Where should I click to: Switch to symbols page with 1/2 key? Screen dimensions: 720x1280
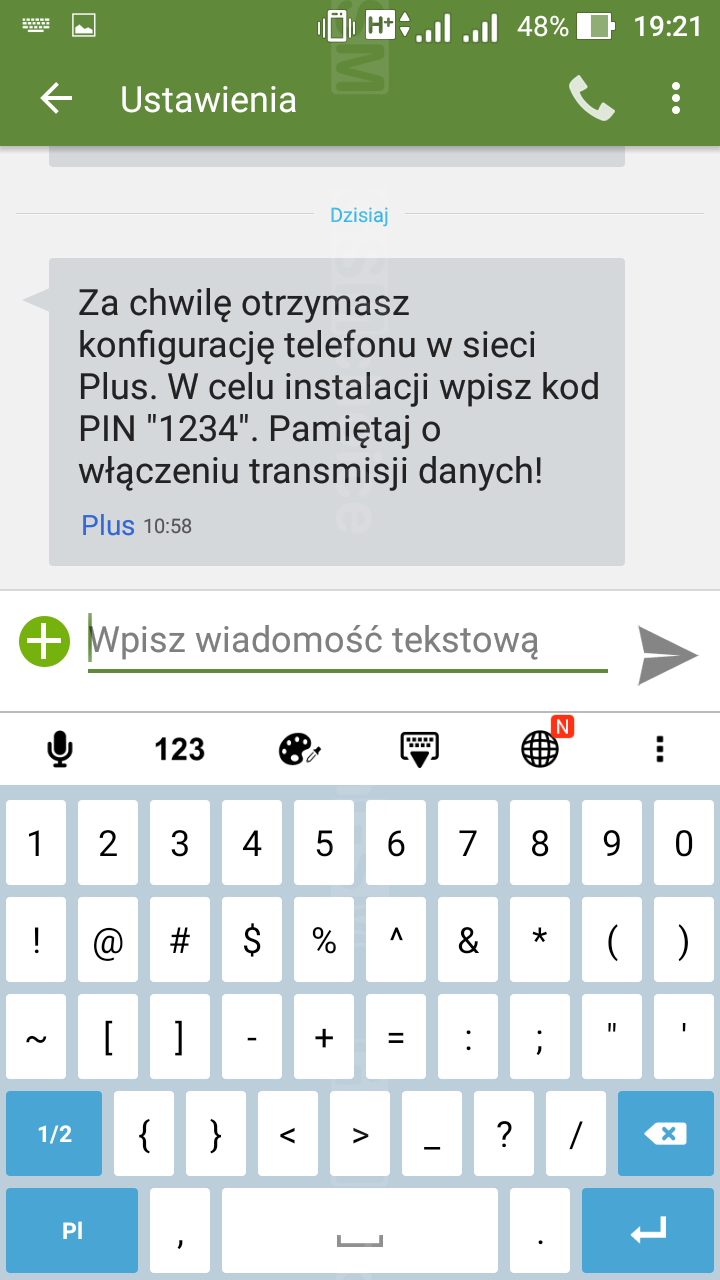55,1133
